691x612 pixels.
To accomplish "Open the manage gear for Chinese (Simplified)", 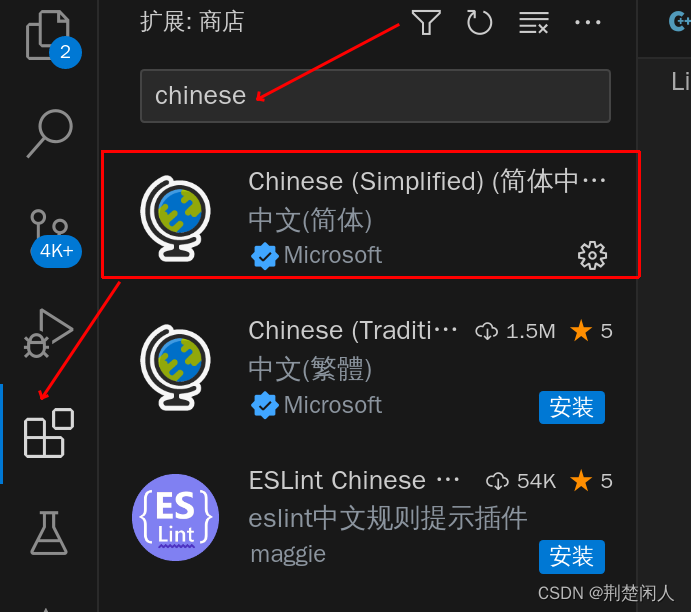I will (x=592, y=256).
